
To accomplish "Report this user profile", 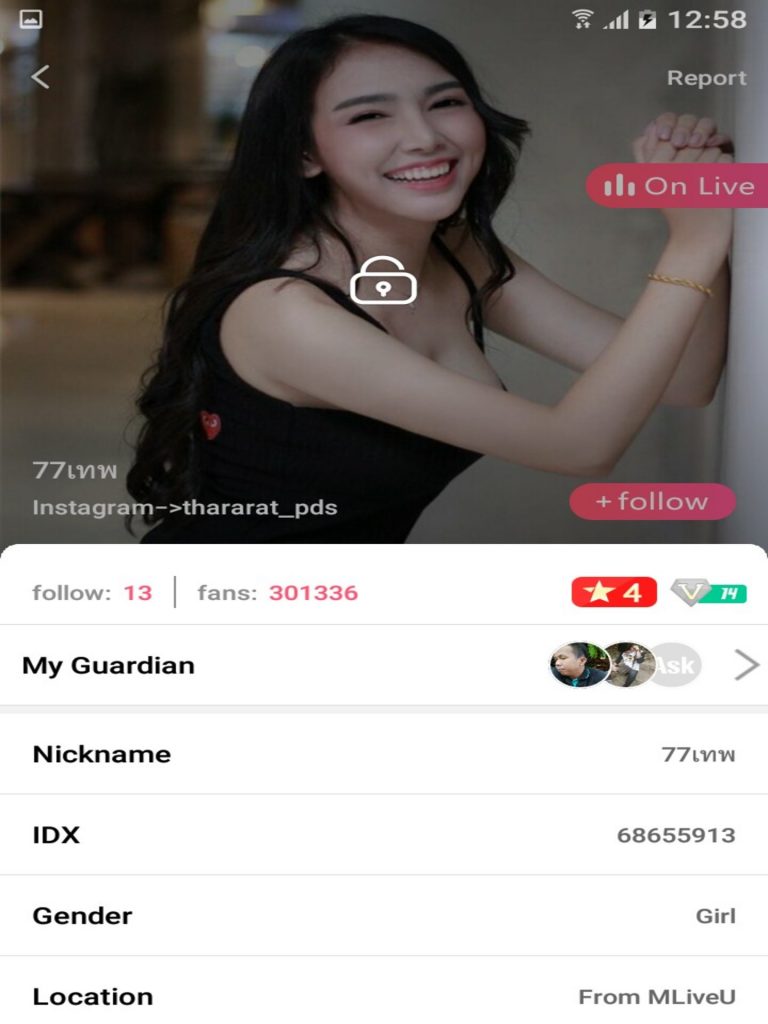I will [706, 78].
